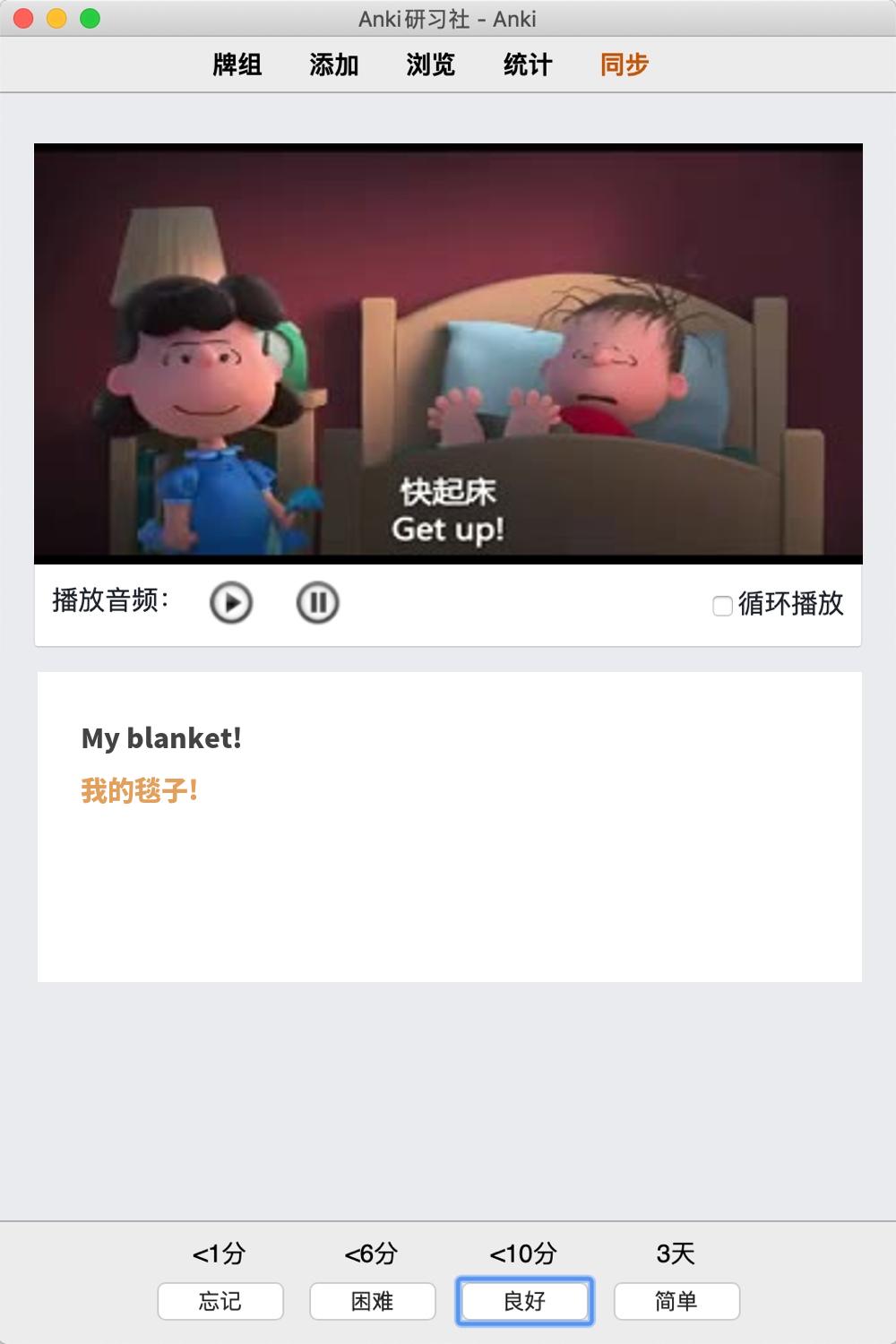896x1344 pixels.
Task: Open 添加 to add a card
Action: coord(334,65)
